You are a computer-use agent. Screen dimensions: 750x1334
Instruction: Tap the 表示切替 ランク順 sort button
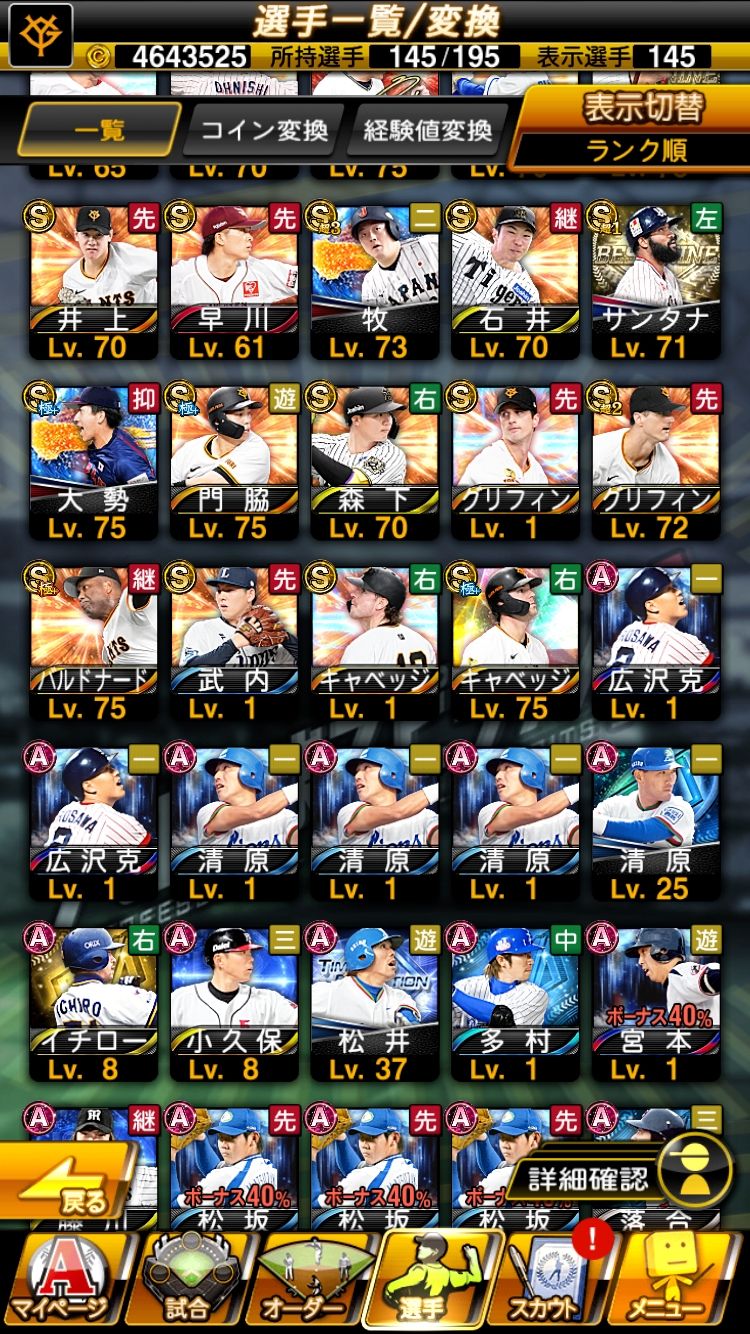coord(632,128)
